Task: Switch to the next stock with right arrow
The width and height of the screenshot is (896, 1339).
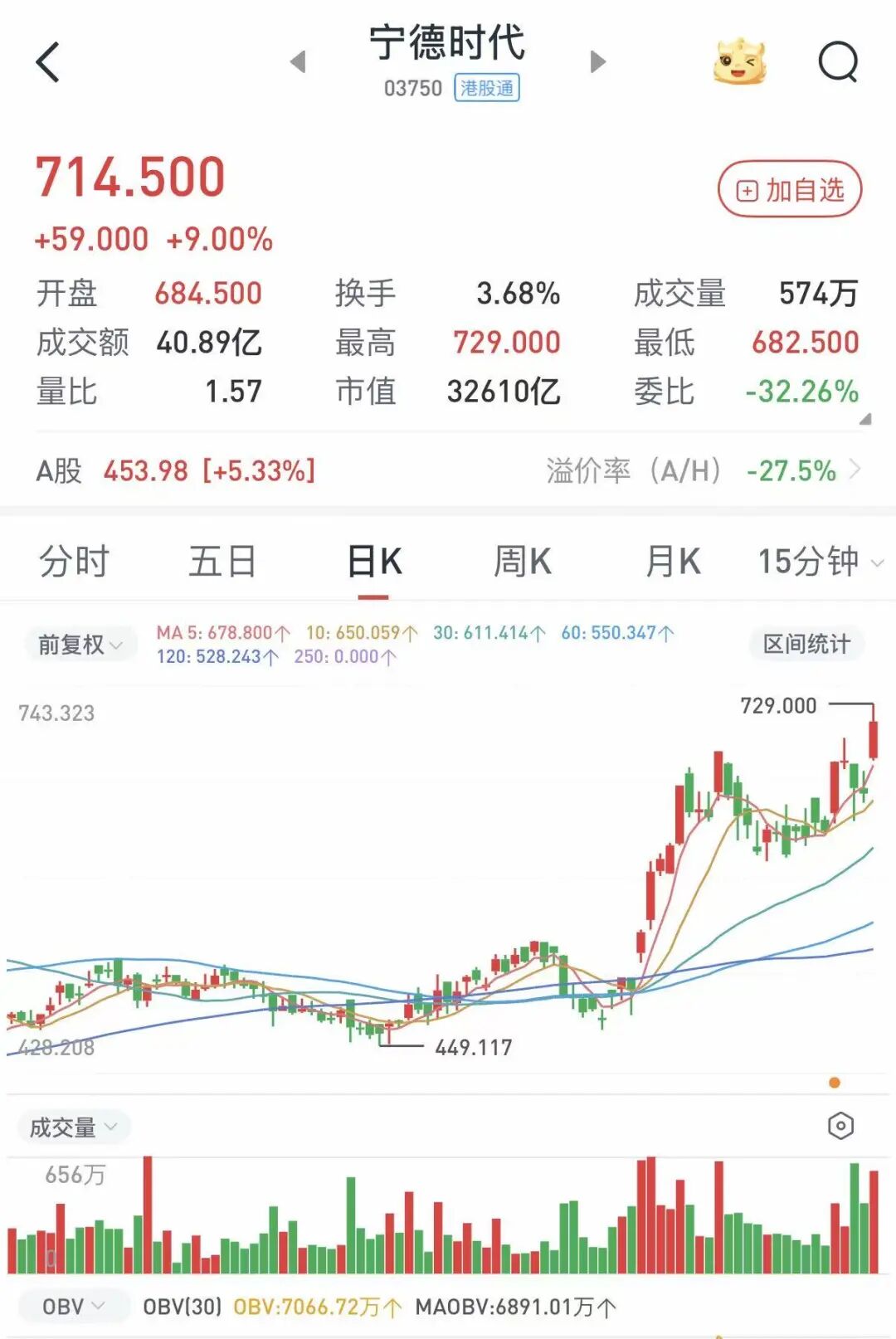Action: point(597,62)
